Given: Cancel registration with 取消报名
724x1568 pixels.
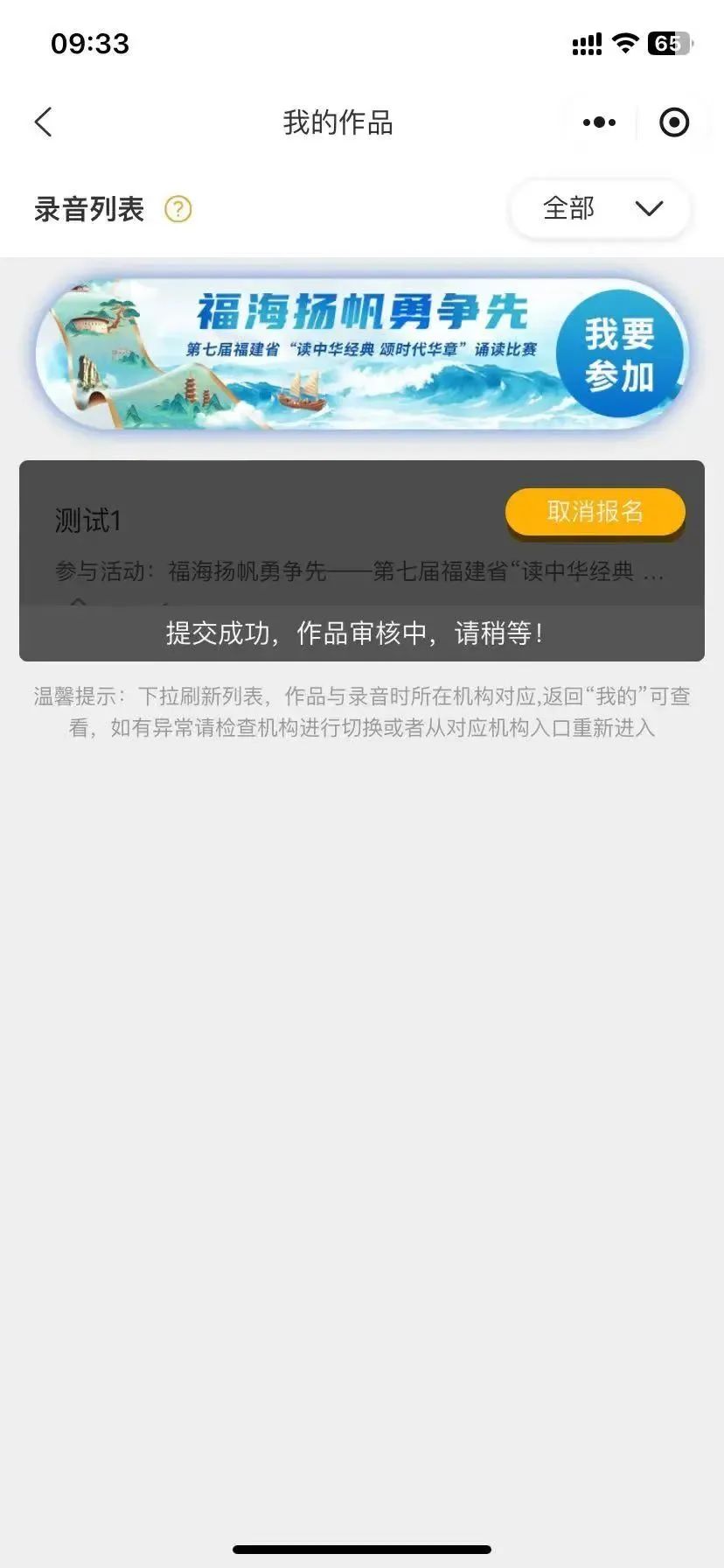Looking at the screenshot, I should [x=595, y=512].
